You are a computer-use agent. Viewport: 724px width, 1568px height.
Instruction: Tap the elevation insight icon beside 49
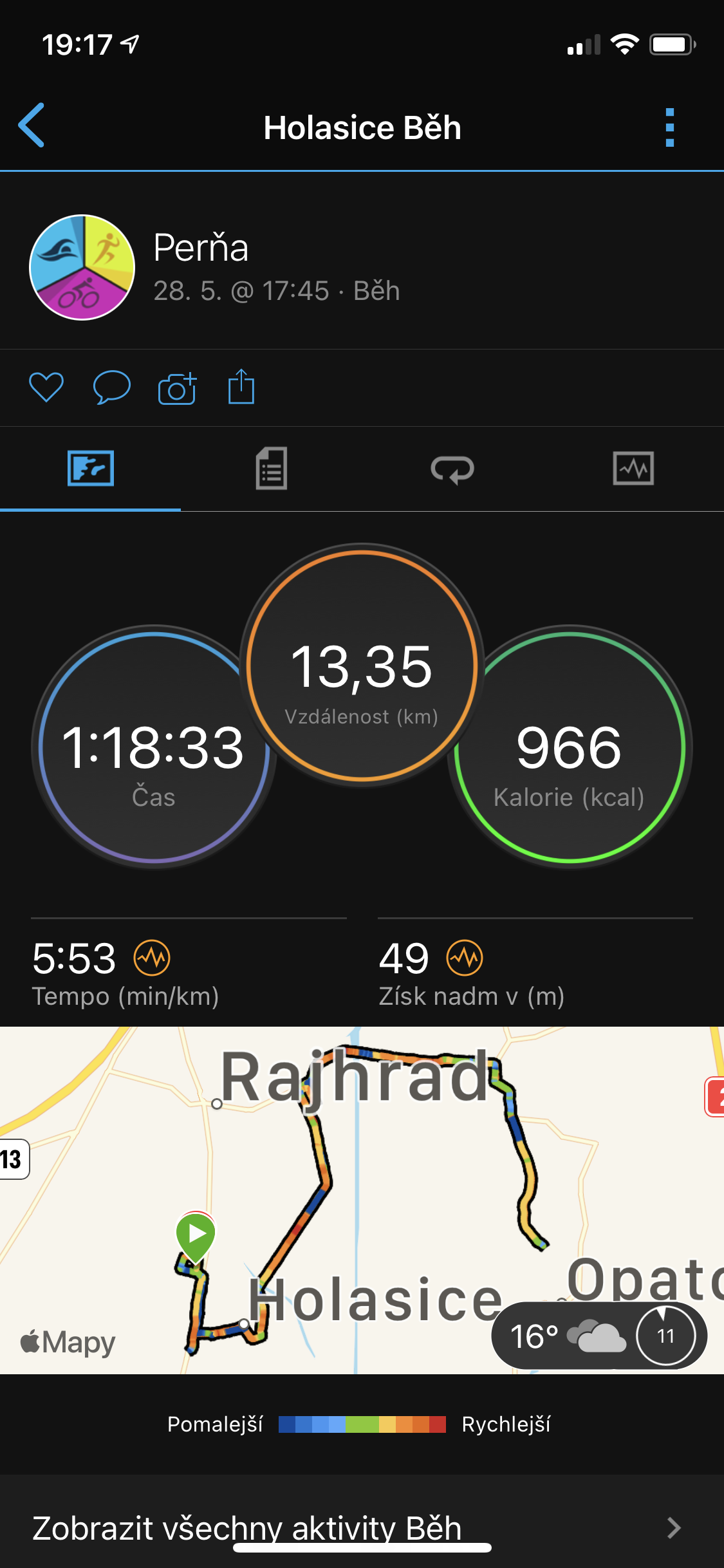[x=465, y=958]
